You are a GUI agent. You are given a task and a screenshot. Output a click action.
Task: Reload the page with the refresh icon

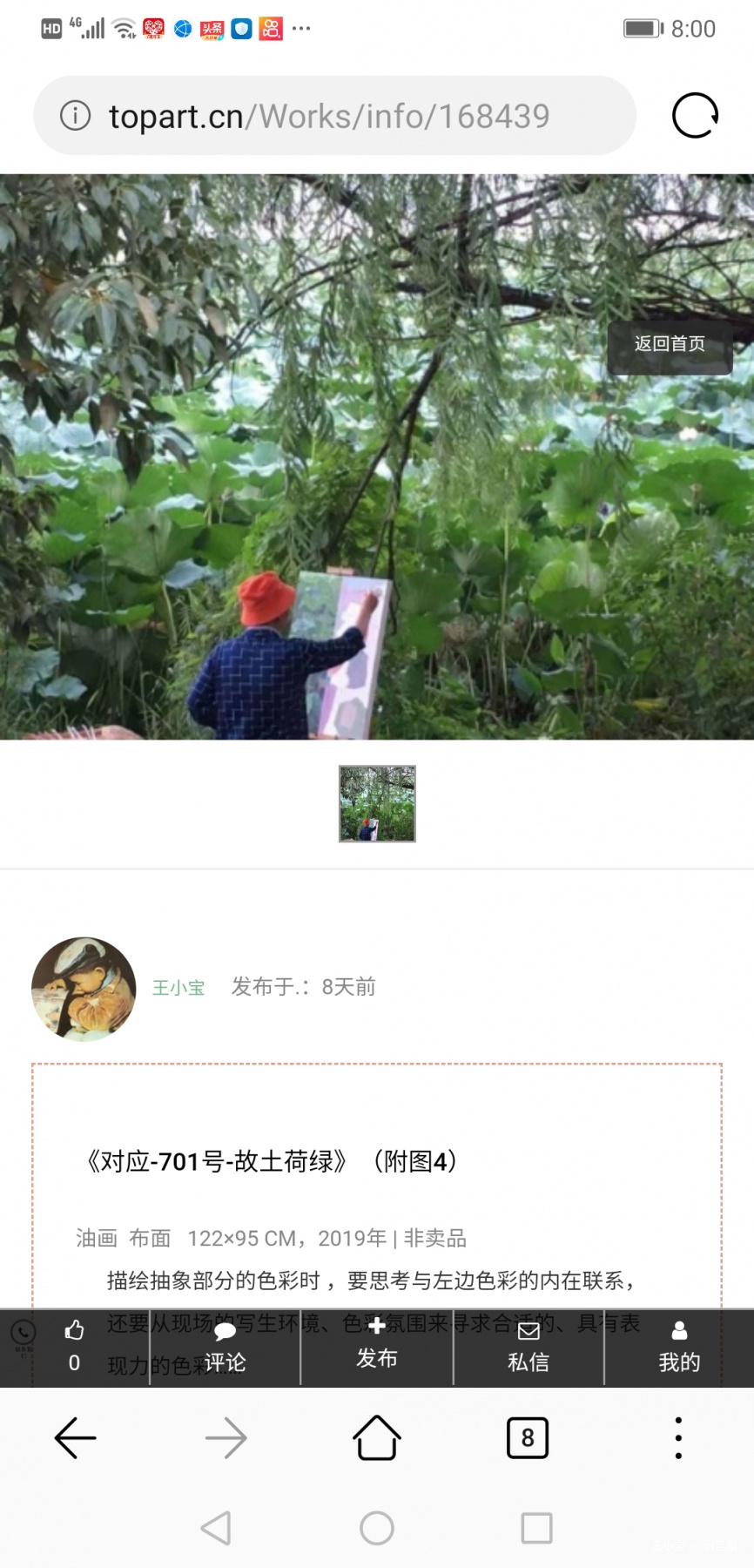[695, 116]
